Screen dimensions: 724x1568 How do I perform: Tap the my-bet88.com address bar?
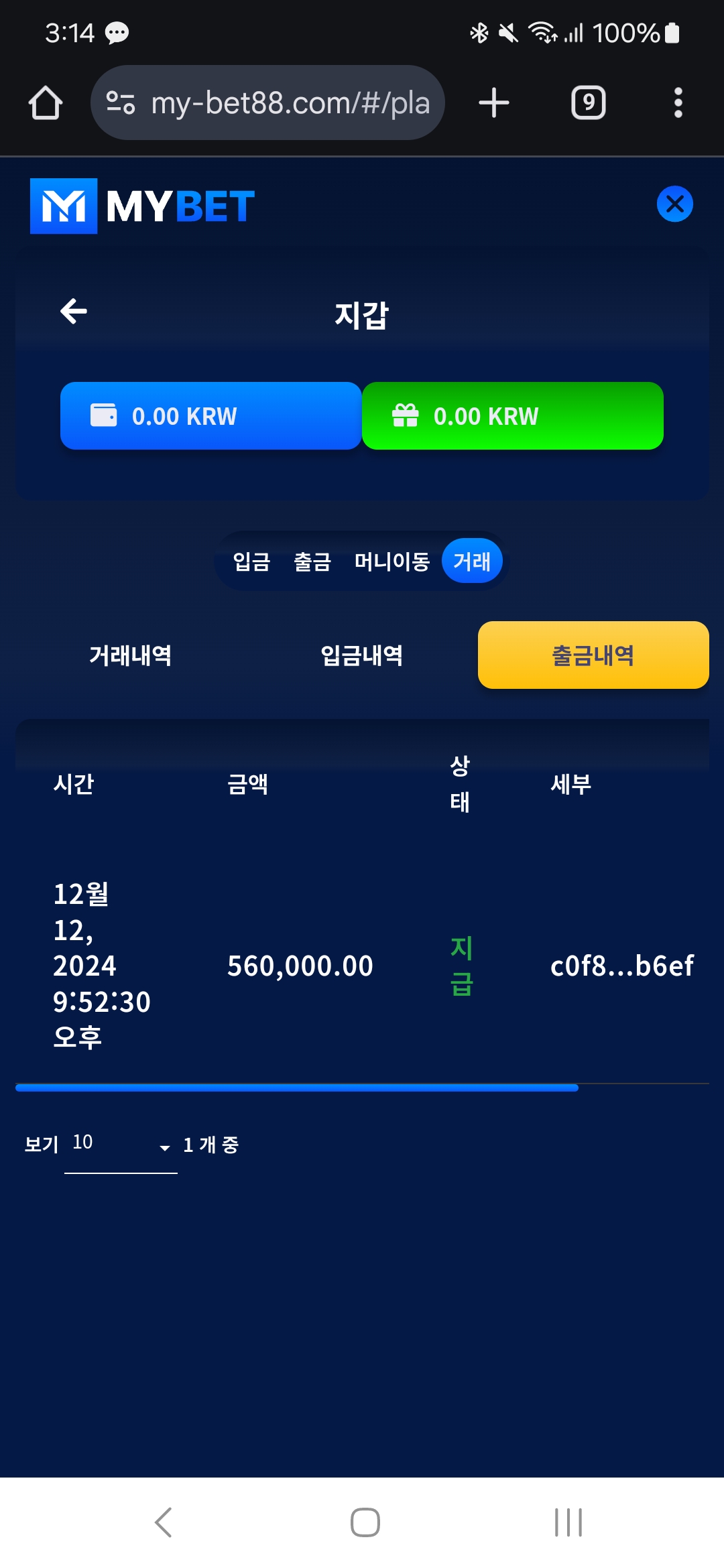tap(268, 103)
